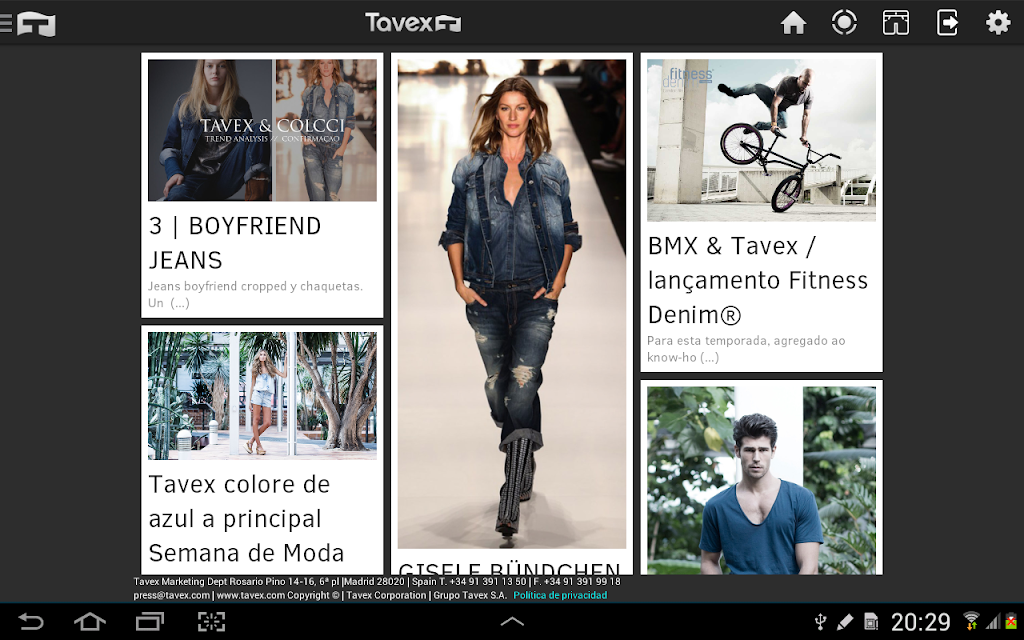Read BMX & Tavex Fitness Denim article
The height and width of the screenshot is (640, 1024).
pos(761,210)
